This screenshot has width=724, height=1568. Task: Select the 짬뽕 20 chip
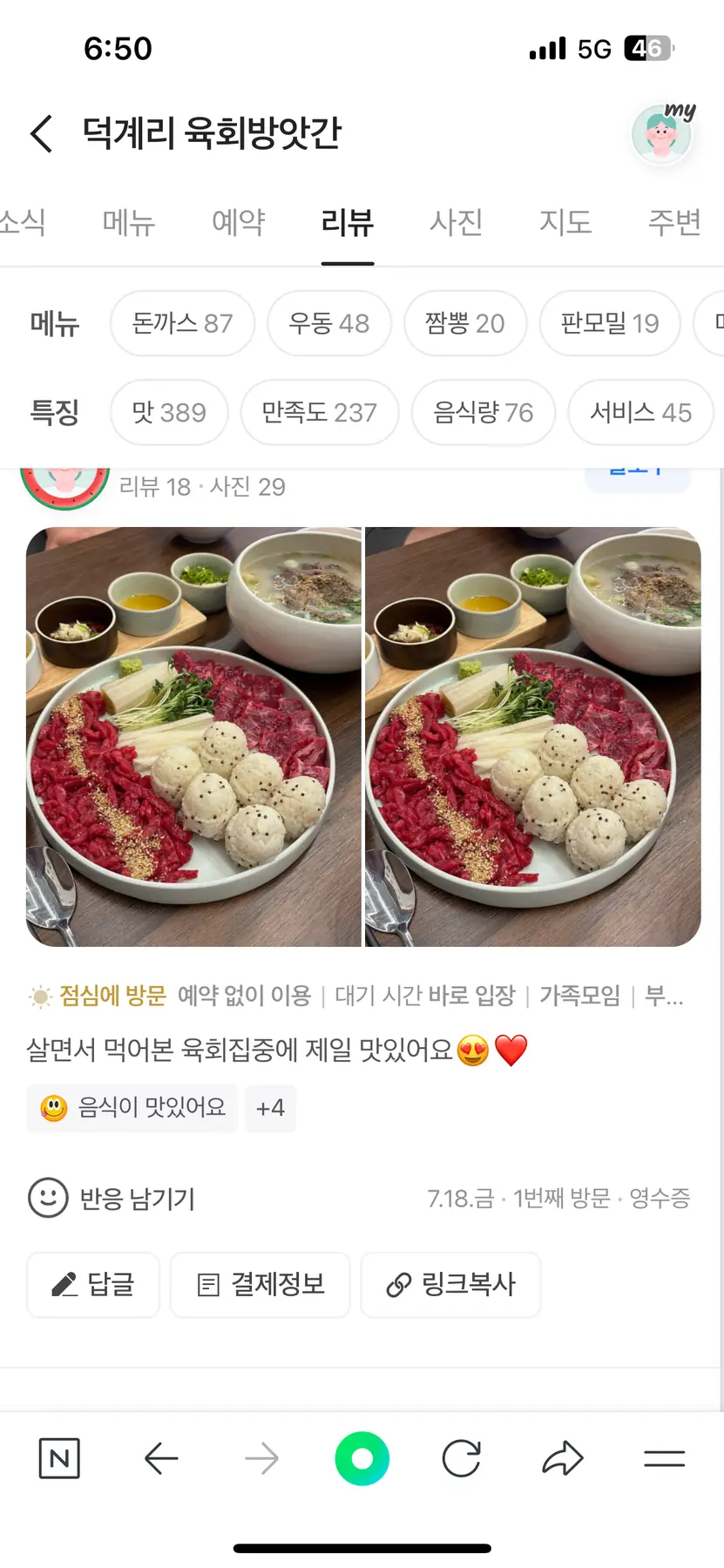point(464,323)
